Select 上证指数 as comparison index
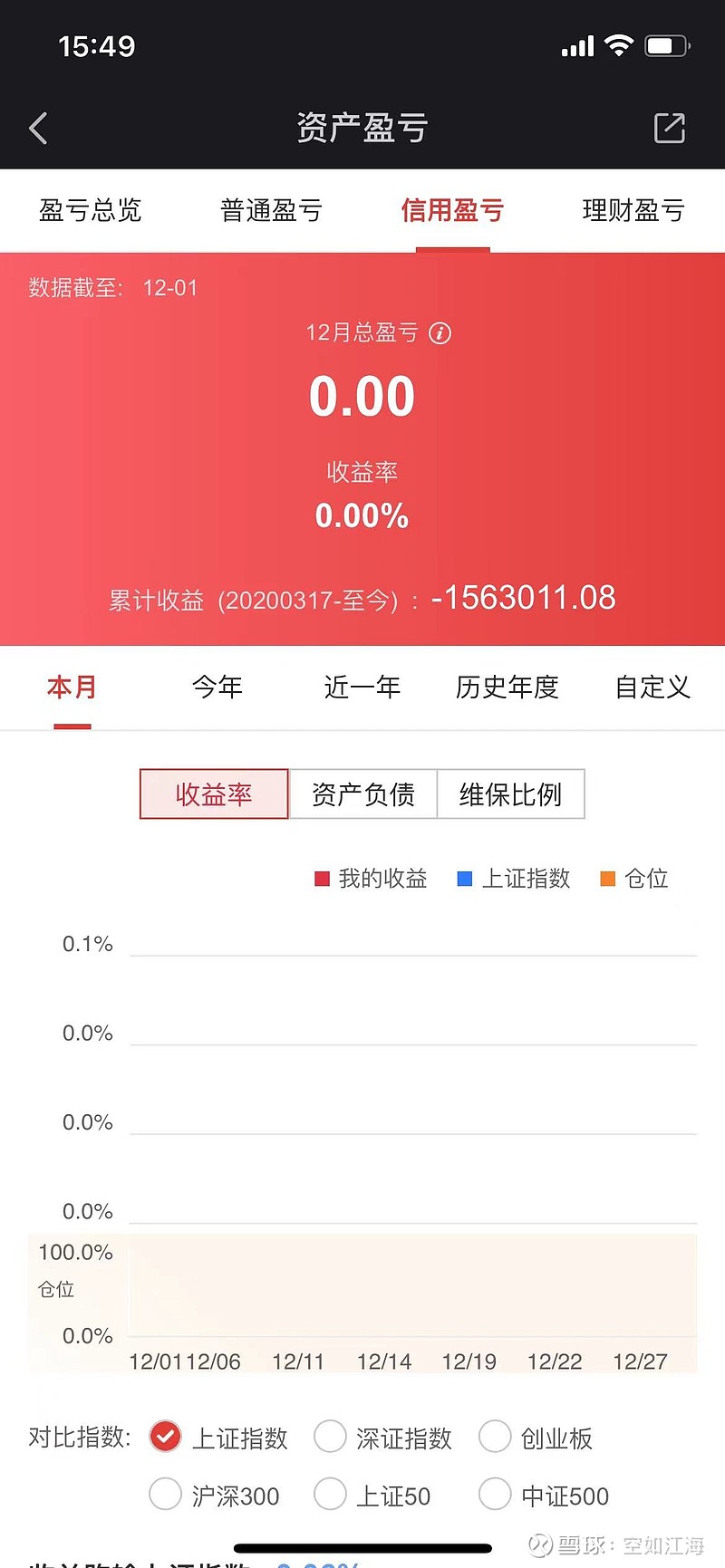725x1568 pixels. click(218, 1437)
